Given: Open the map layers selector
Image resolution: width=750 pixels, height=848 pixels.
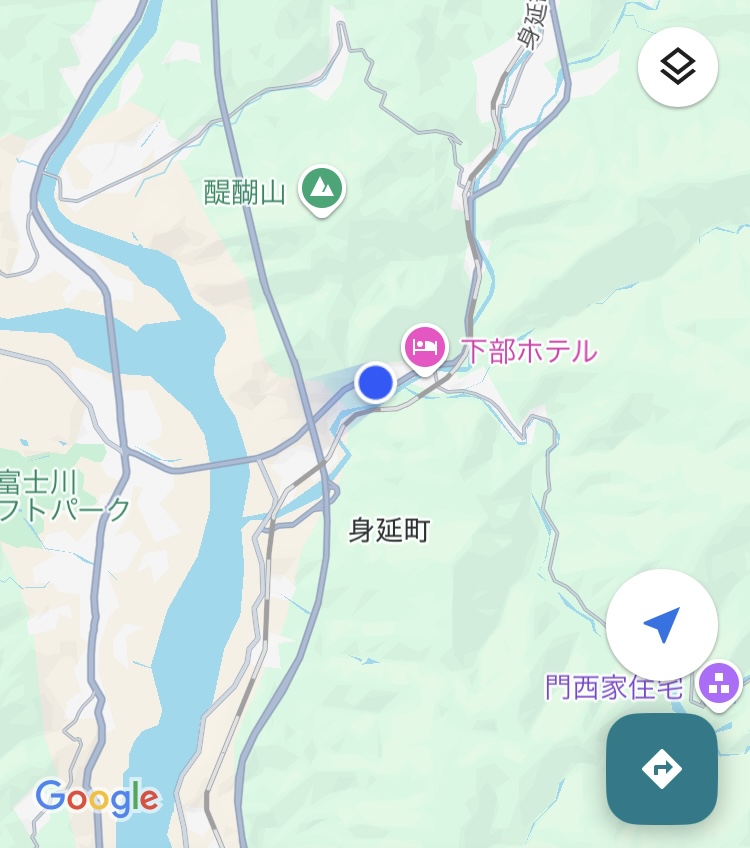Looking at the screenshot, I should click(x=677, y=67).
